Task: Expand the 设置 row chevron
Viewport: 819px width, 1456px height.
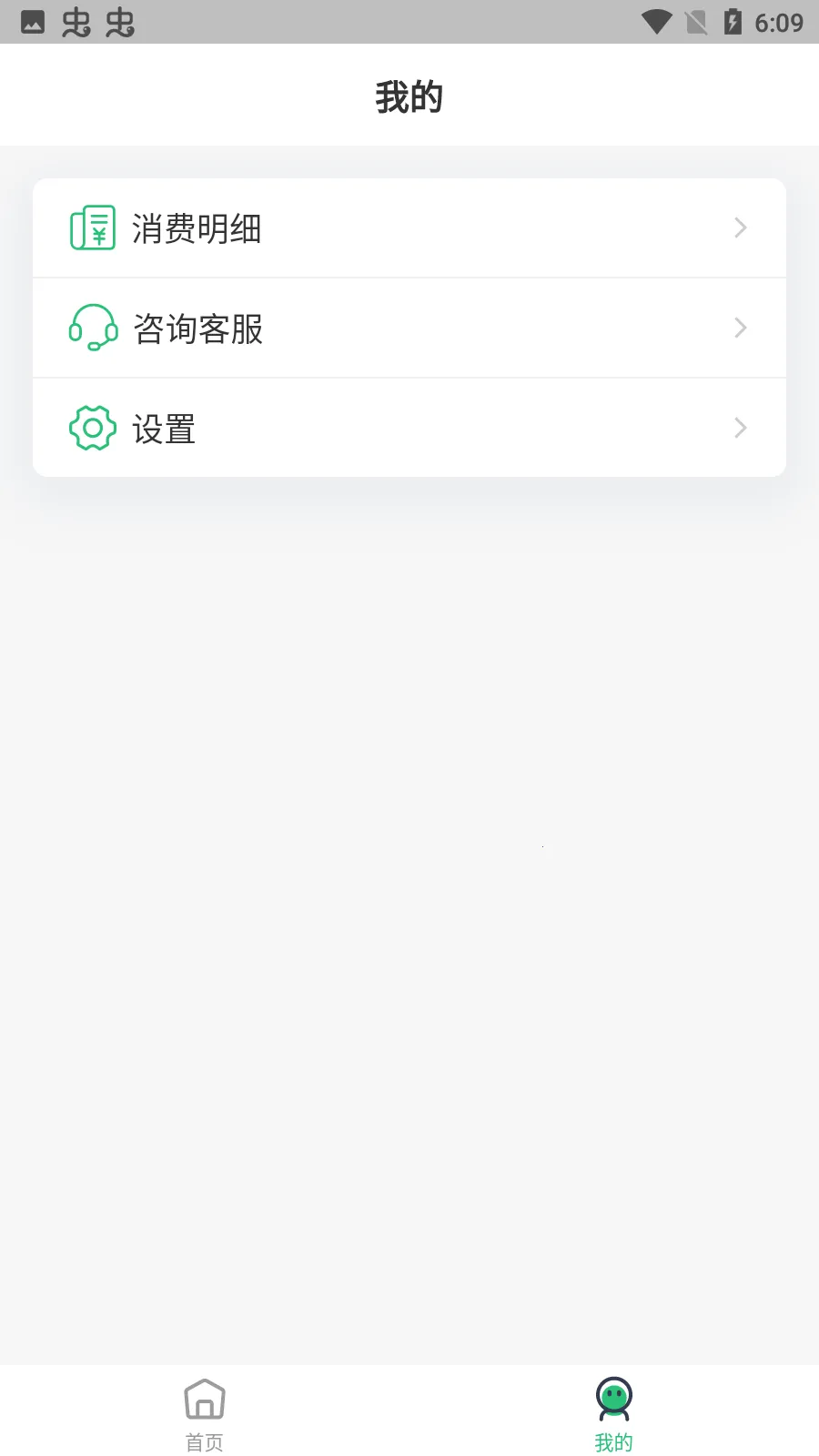Action: pyautogui.click(x=740, y=427)
